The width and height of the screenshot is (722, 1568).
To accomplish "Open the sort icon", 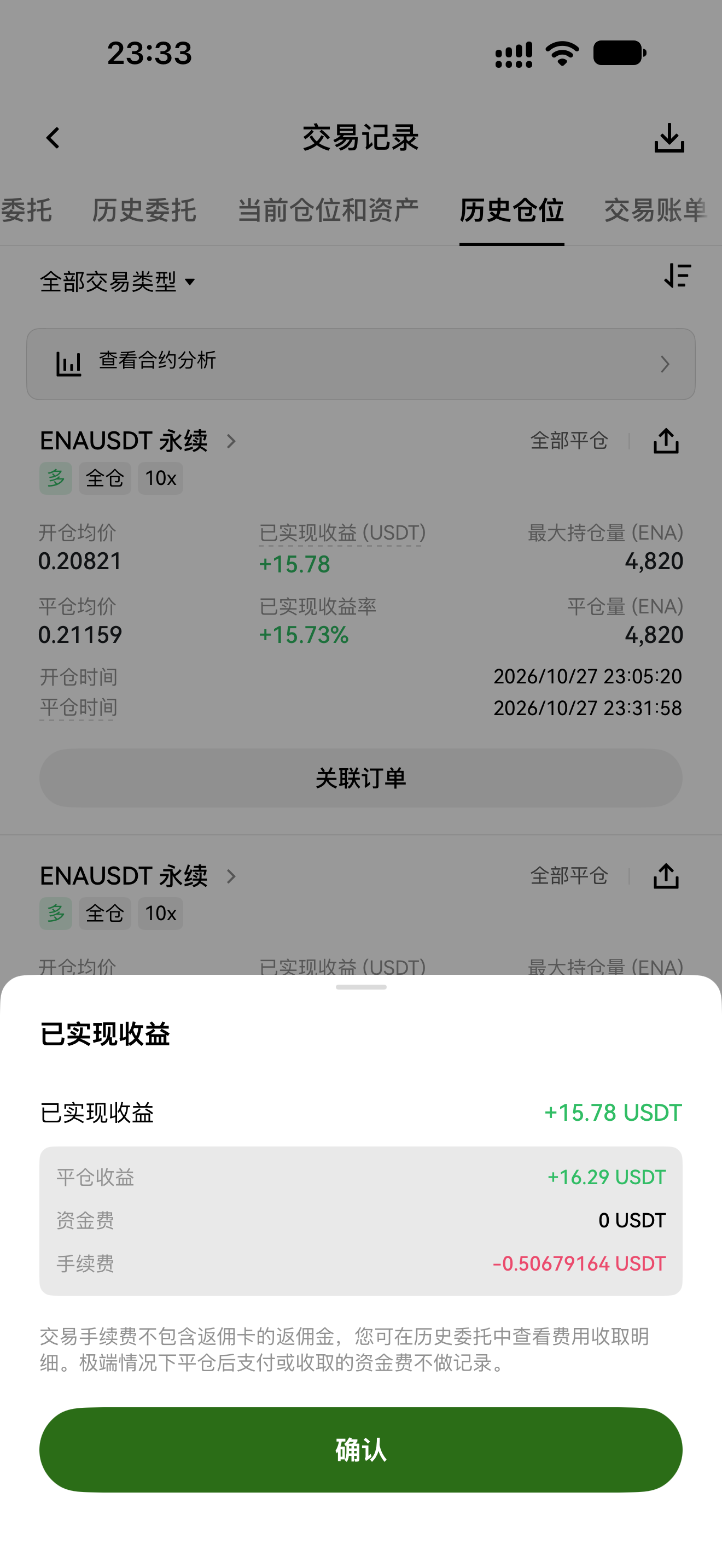I will (x=678, y=276).
